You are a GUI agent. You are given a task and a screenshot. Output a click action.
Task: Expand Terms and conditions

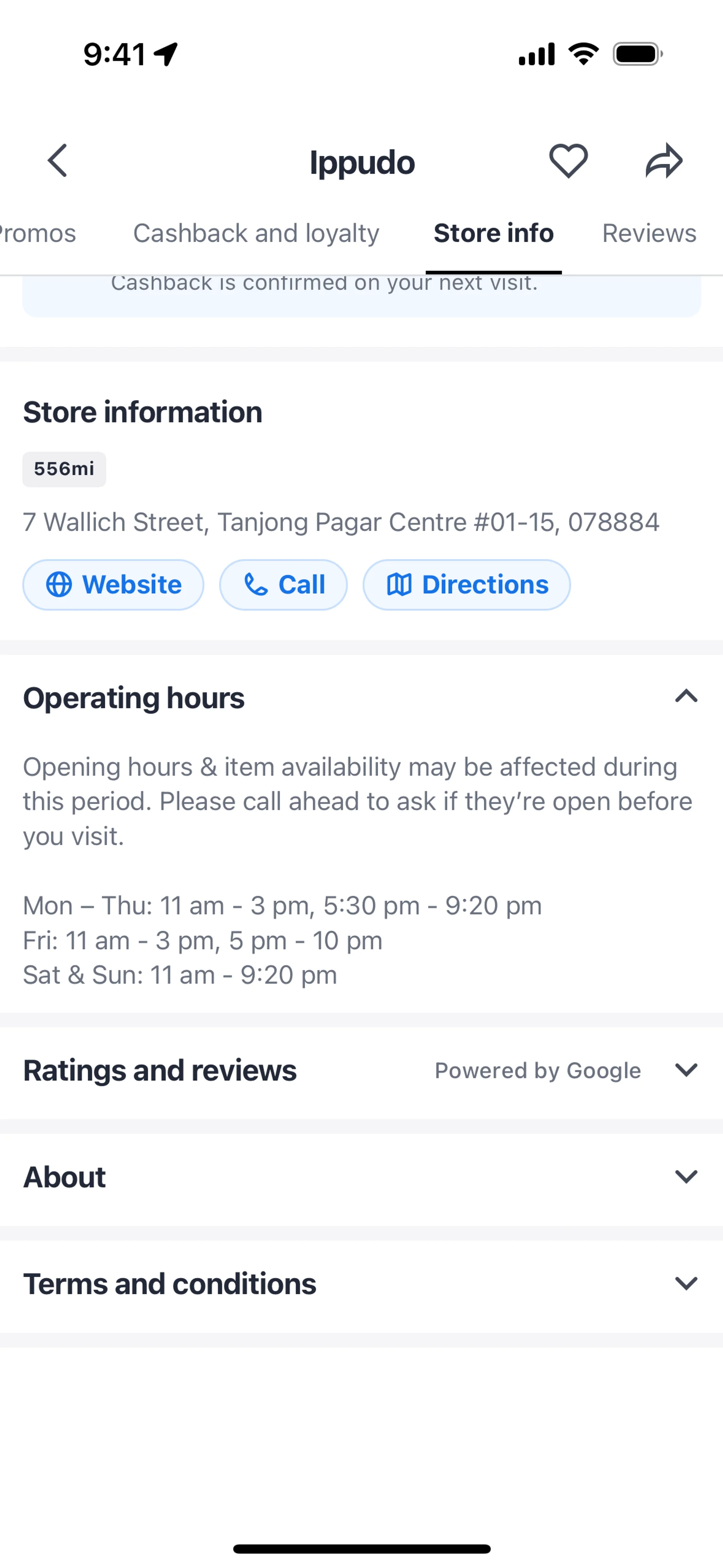[x=686, y=1284]
